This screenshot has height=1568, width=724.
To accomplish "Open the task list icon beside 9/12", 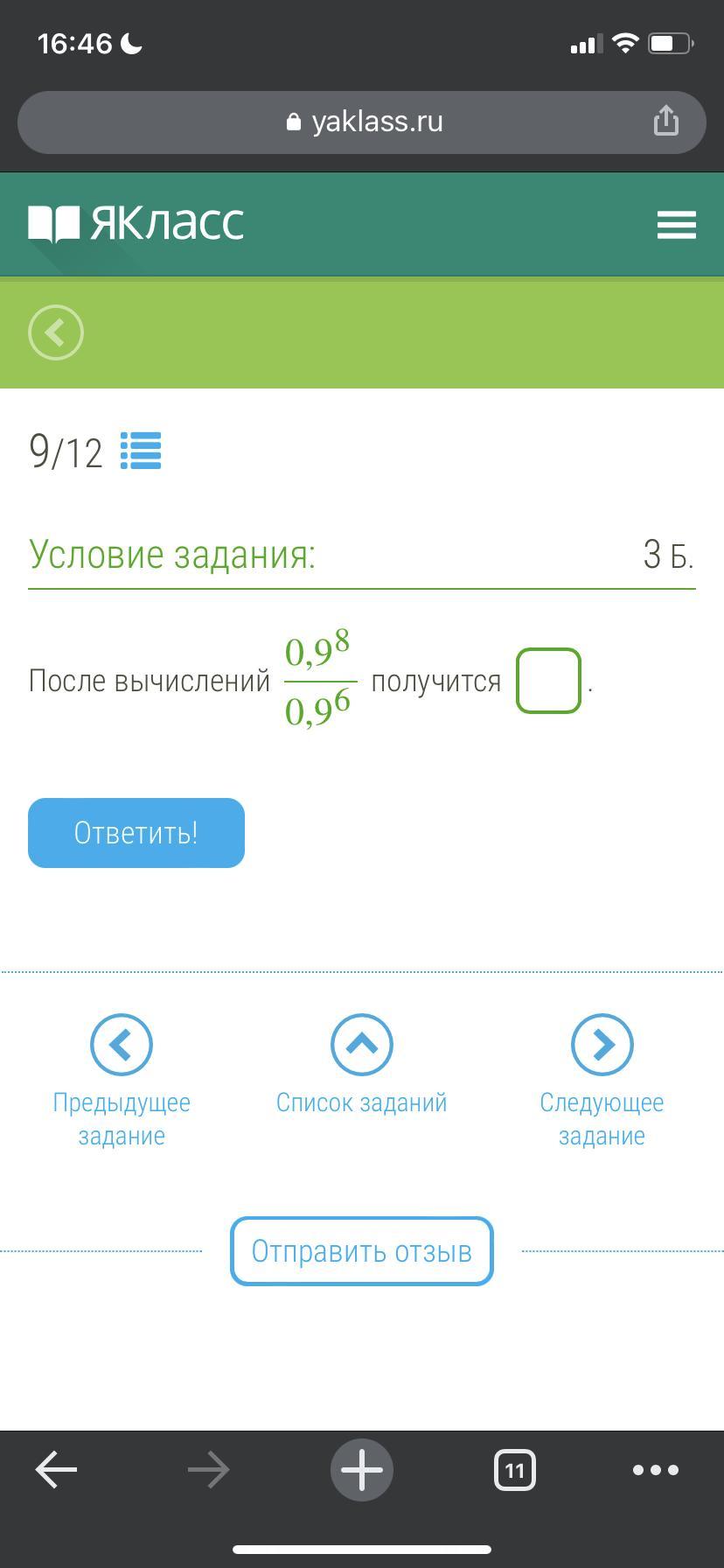I will 141,451.
